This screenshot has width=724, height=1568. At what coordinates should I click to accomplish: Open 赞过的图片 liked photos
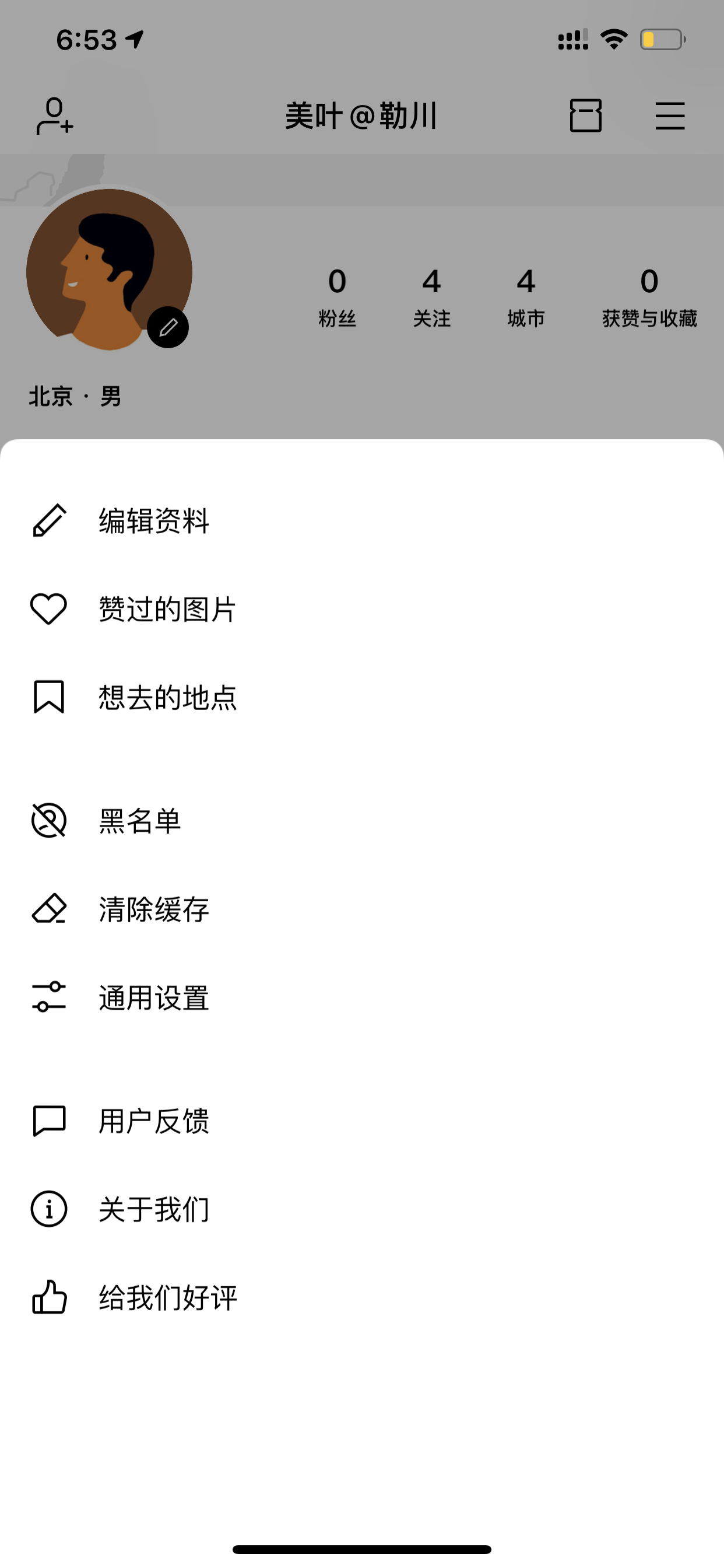tap(362, 608)
